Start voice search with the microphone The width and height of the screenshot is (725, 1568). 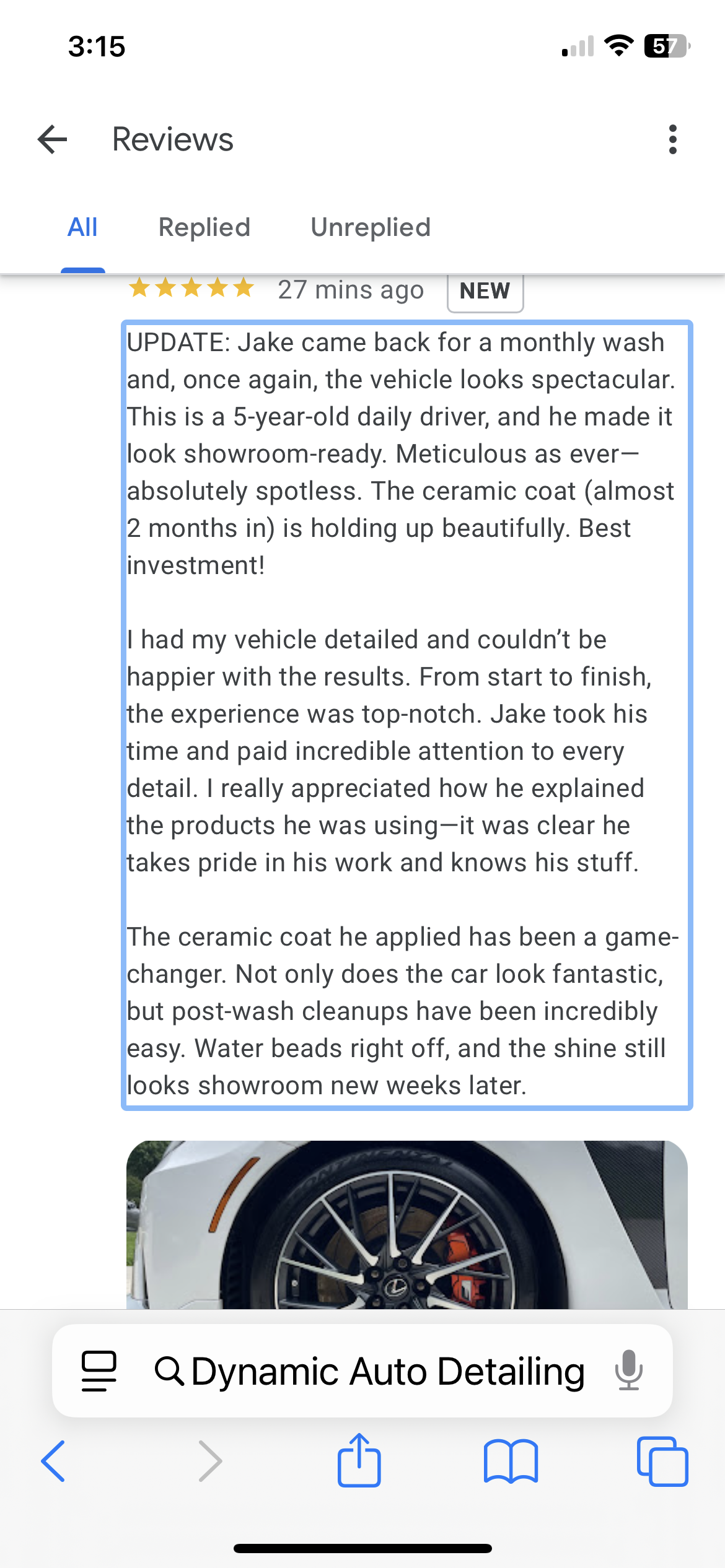coord(628,1370)
